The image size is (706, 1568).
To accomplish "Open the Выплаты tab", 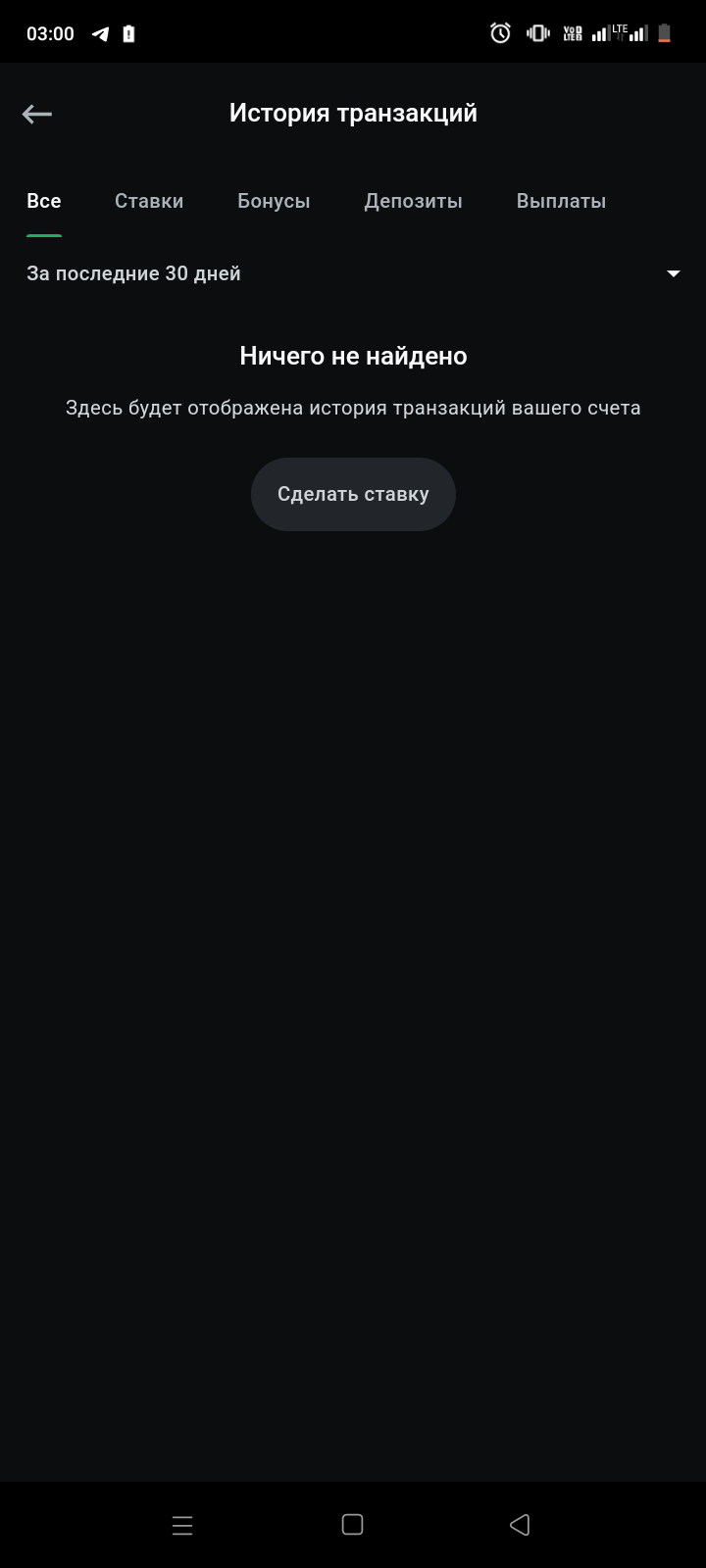I will (x=561, y=201).
